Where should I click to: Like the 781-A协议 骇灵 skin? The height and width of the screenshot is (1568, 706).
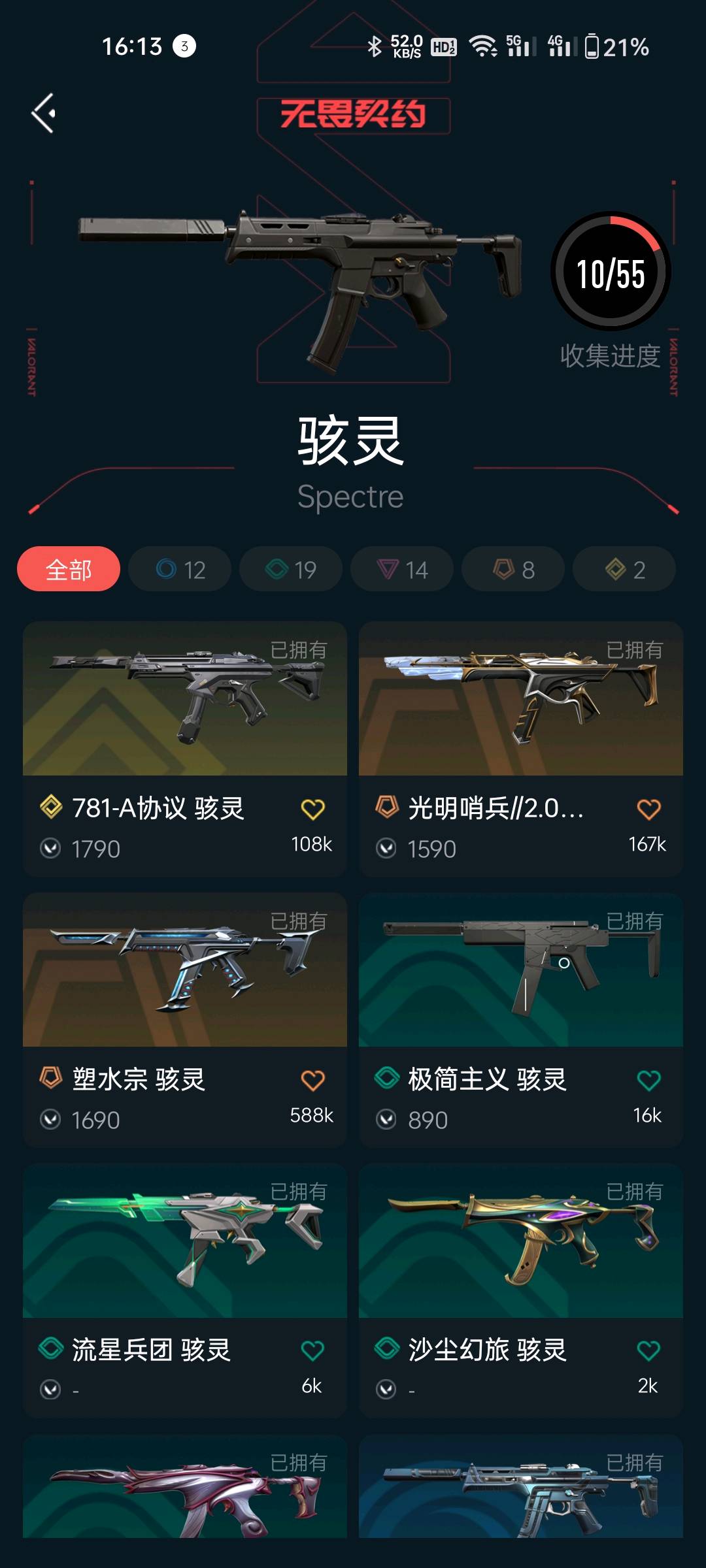coord(312,809)
